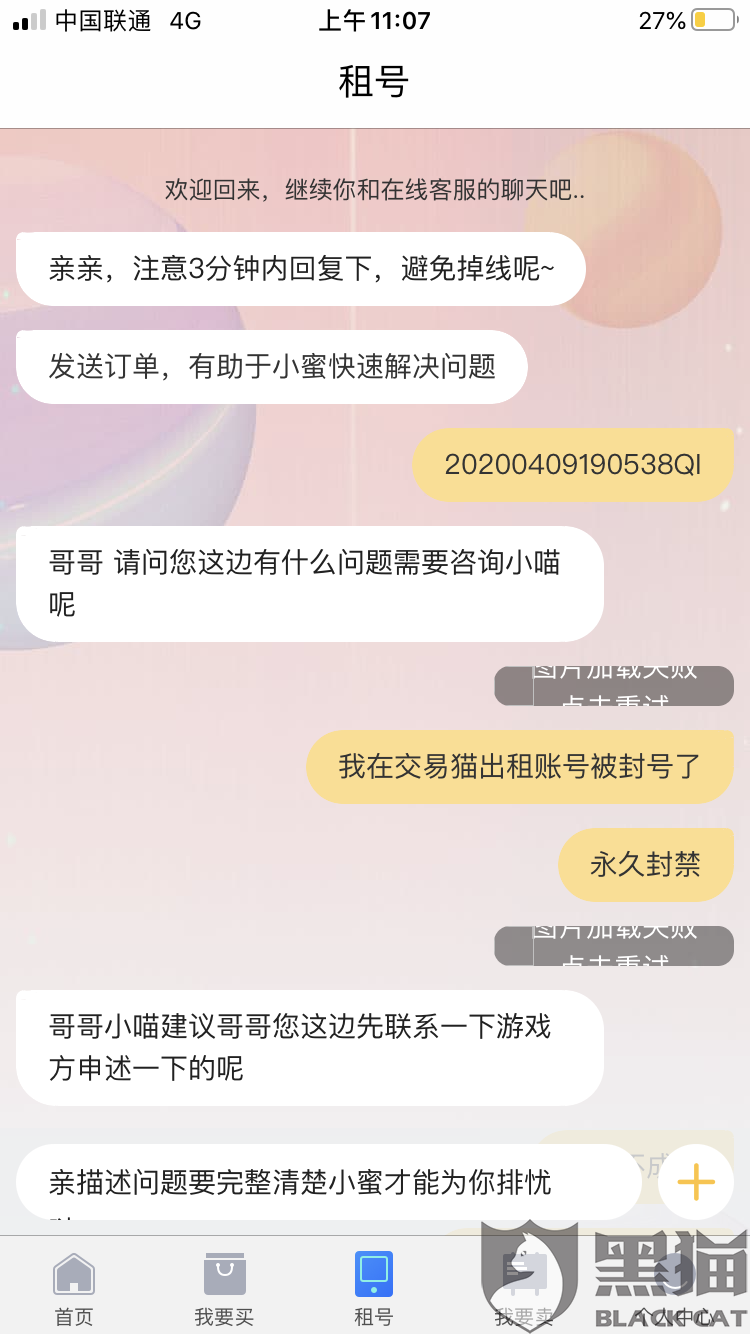Switch to the 我要买 tab
The width and height of the screenshot is (750, 1334).
click(224, 1289)
